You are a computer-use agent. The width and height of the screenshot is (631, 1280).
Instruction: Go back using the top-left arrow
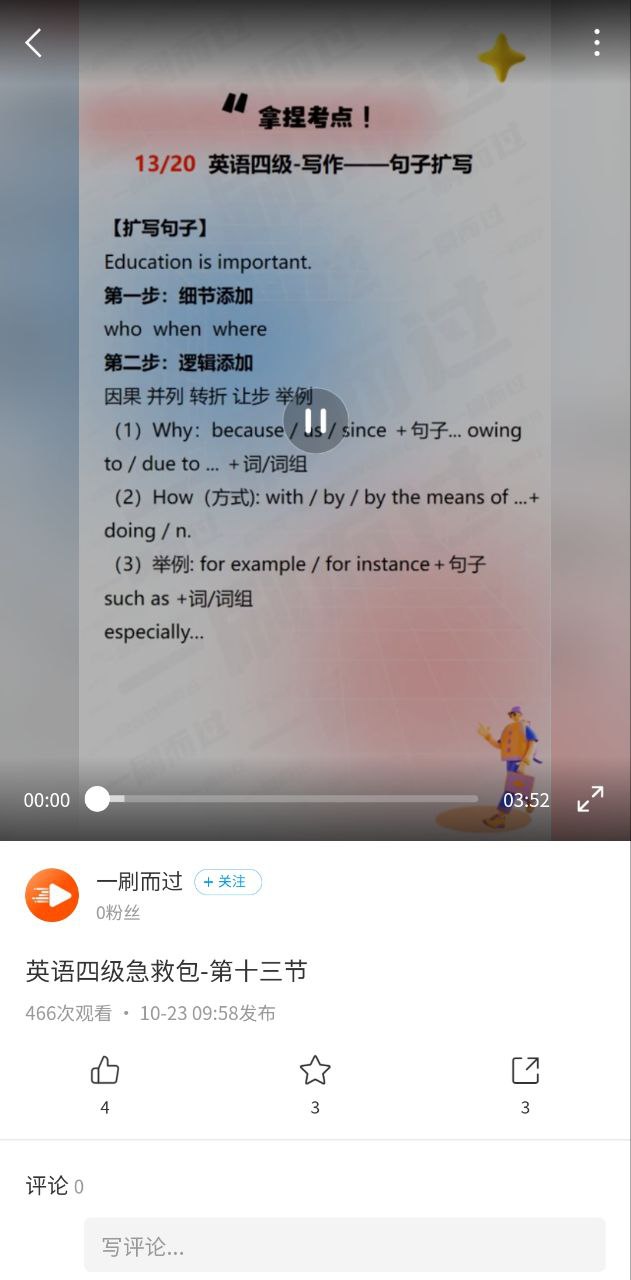coord(34,43)
